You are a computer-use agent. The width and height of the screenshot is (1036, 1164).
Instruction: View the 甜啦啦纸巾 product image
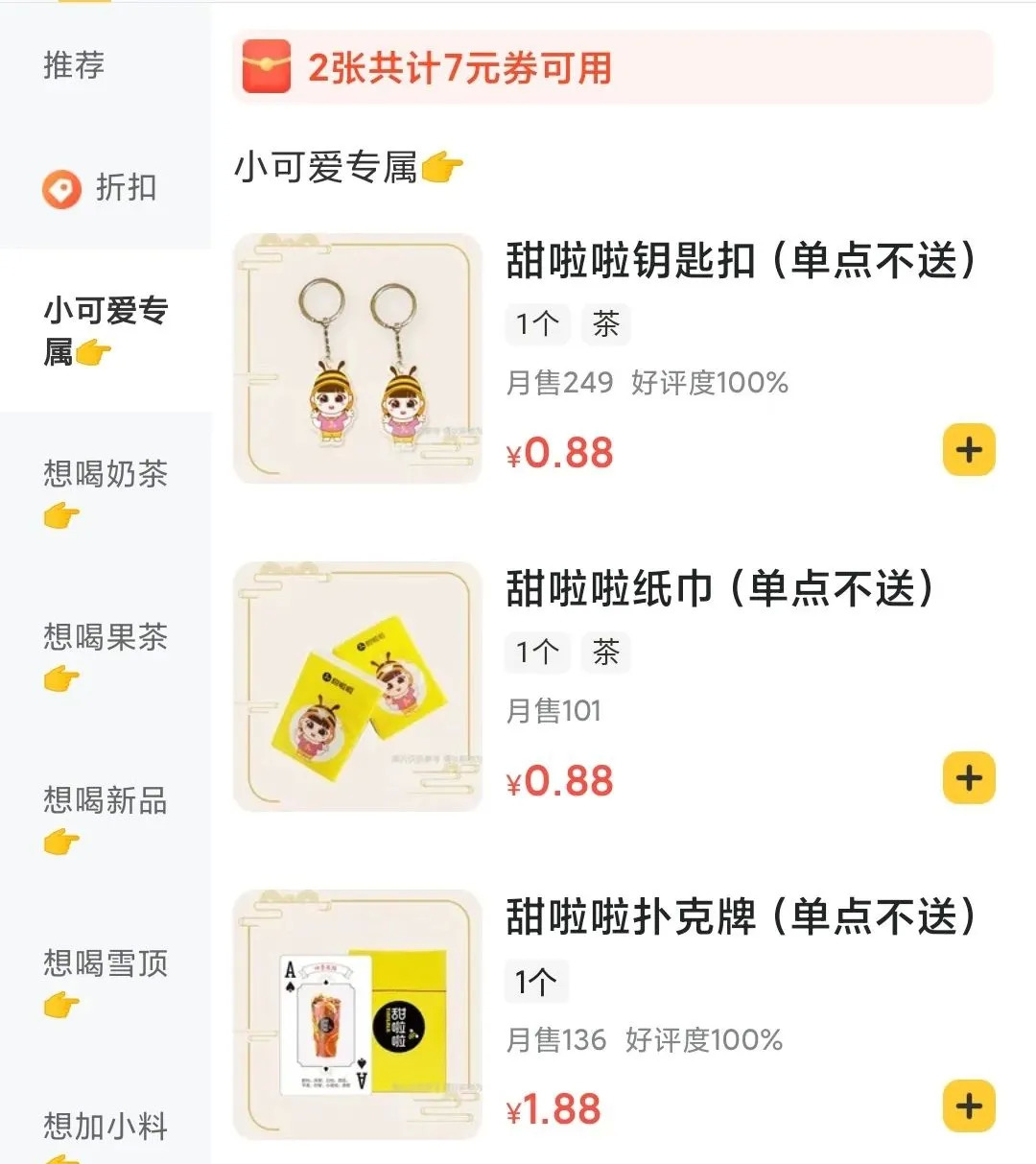point(358,687)
